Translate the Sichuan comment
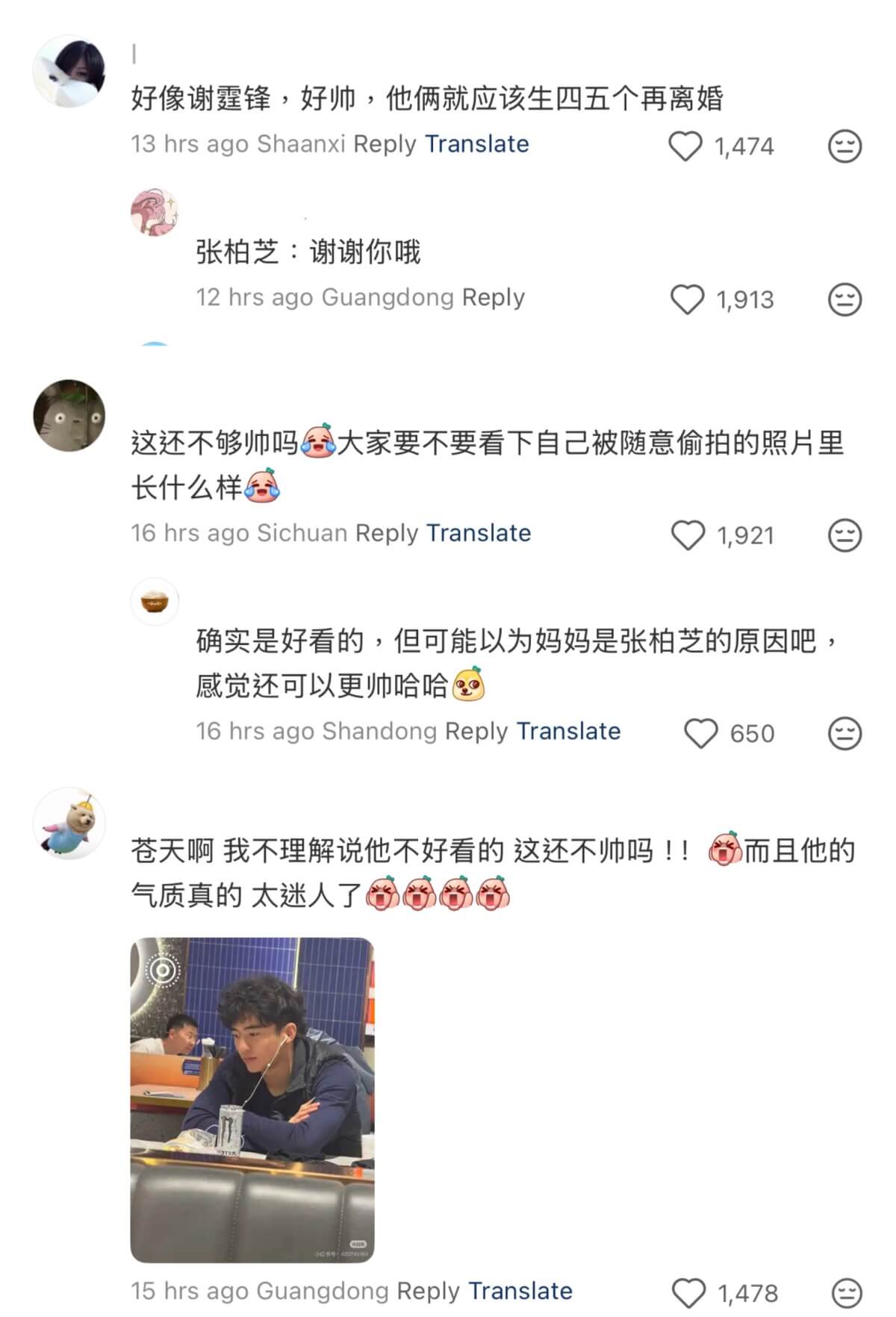The height and width of the screenshot is (1317, 896). click(479, 533)
